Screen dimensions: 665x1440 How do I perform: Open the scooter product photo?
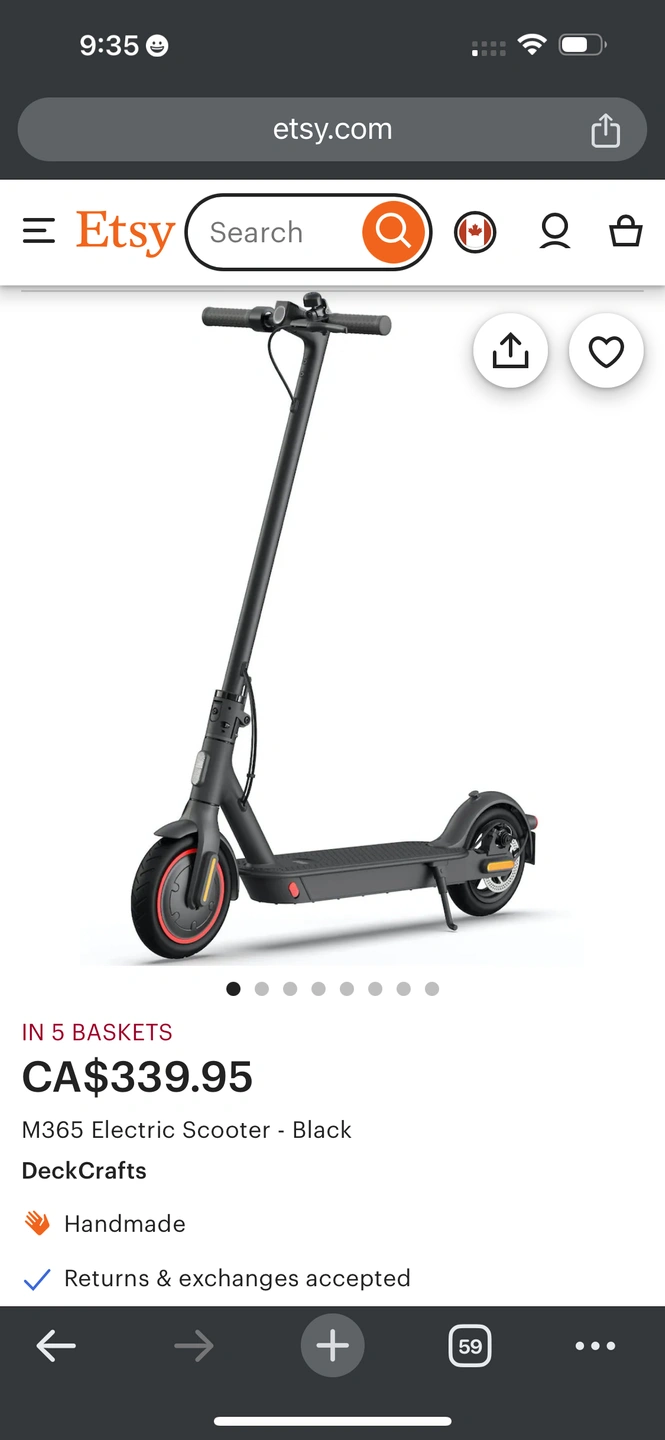tap(332, 630)
